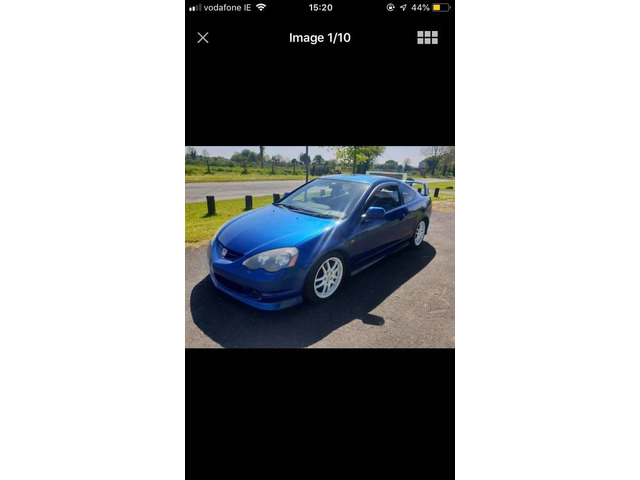This screenshot has height=480, width=640.
Task: Tap the blue car photo
Action: click(x=320, y=247)
